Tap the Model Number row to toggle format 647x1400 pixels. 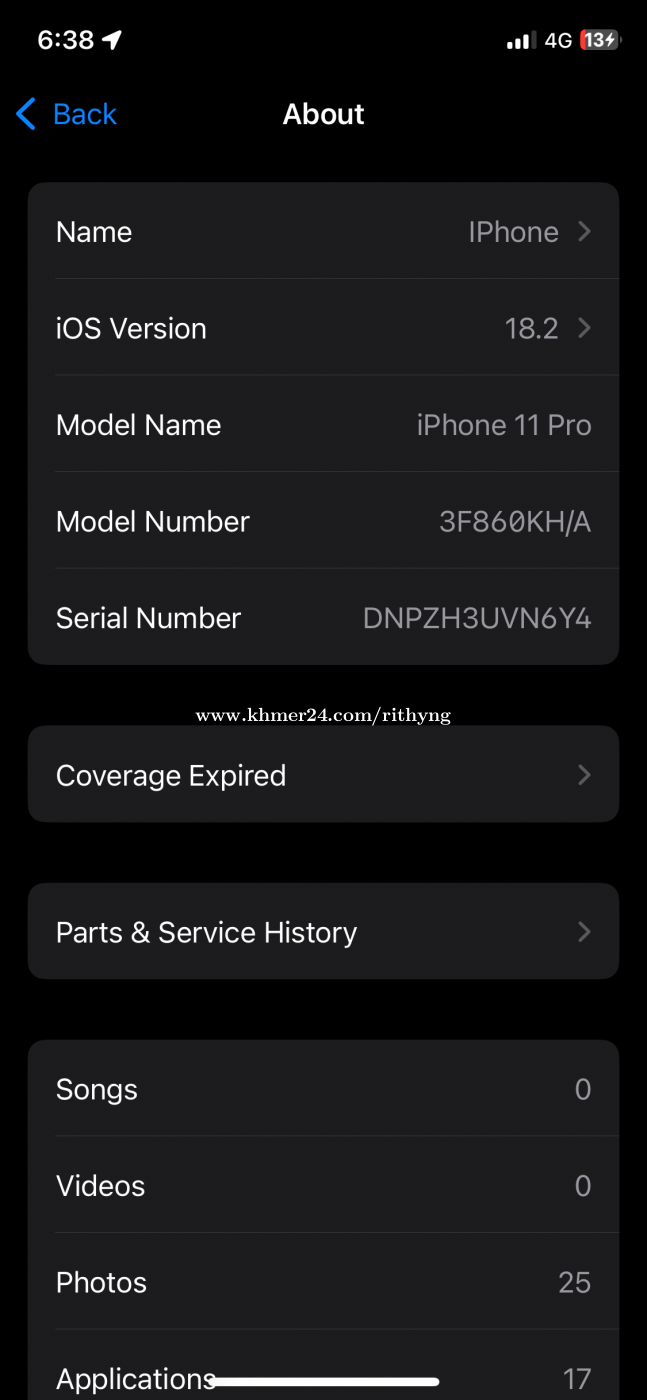click(x=323, y=521)
